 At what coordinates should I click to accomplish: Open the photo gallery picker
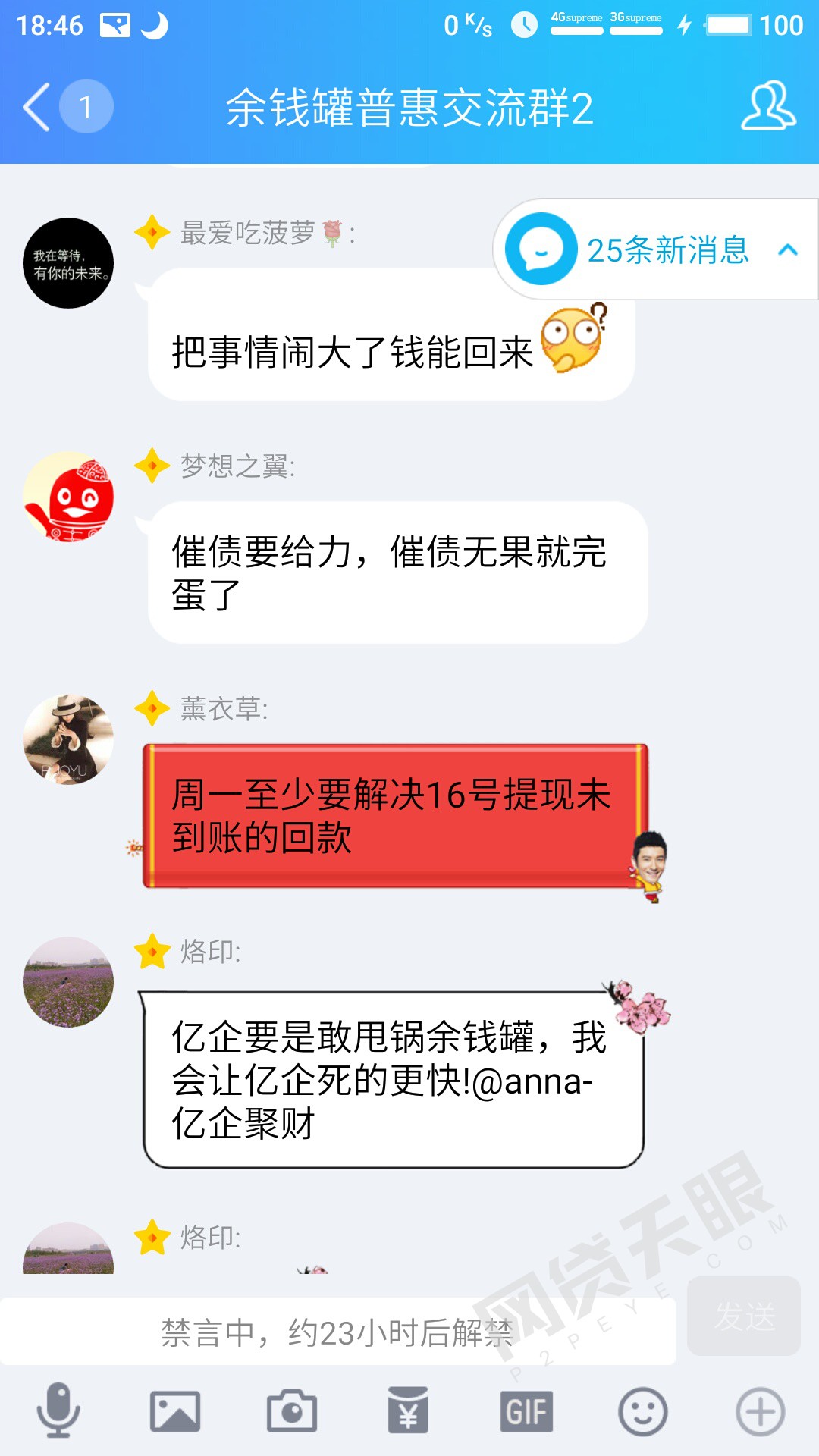pyautogui.click(x=175, y=1411)
